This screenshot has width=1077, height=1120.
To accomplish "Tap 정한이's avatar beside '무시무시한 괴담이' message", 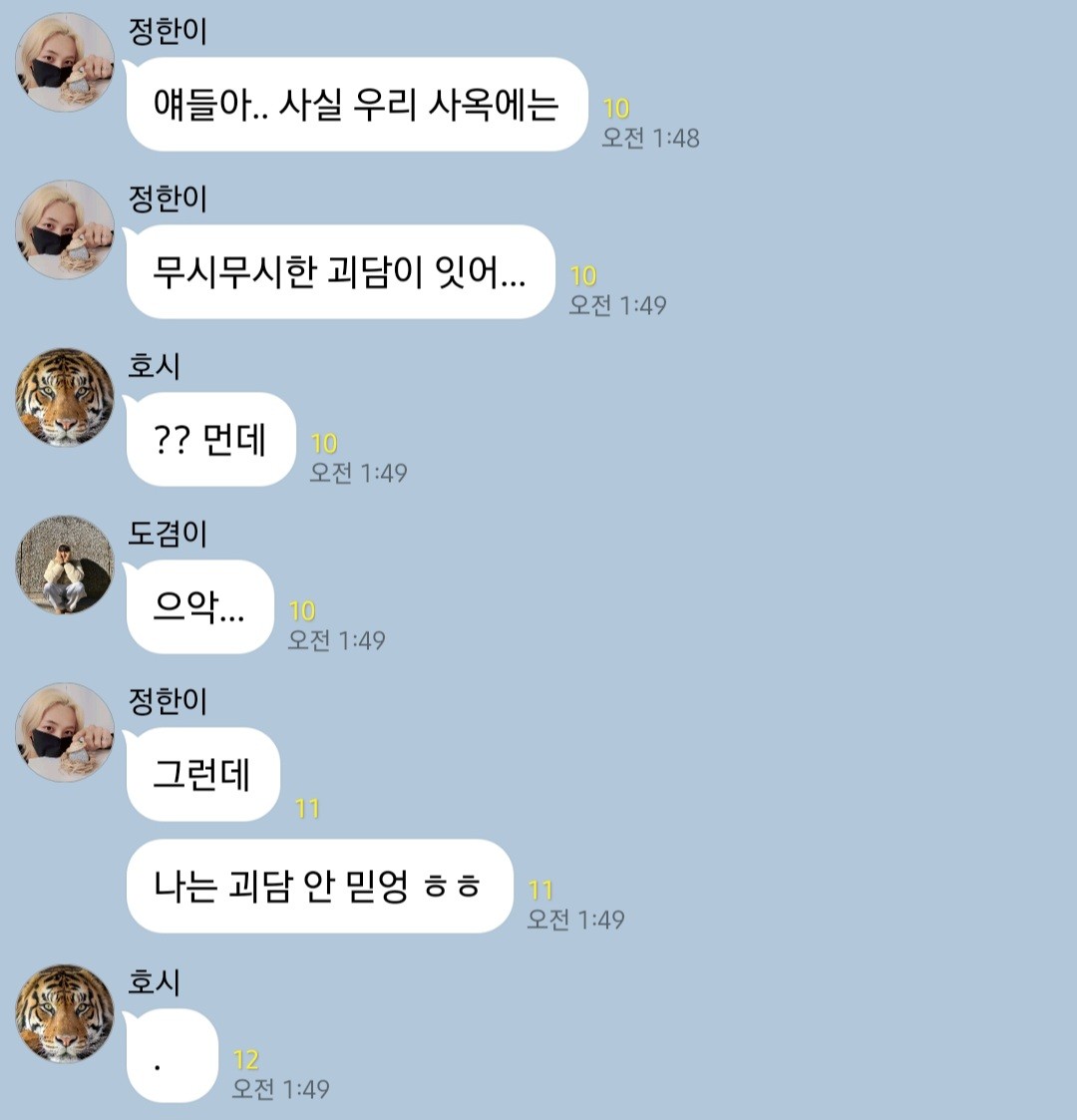I will click(x=65, y=229).
